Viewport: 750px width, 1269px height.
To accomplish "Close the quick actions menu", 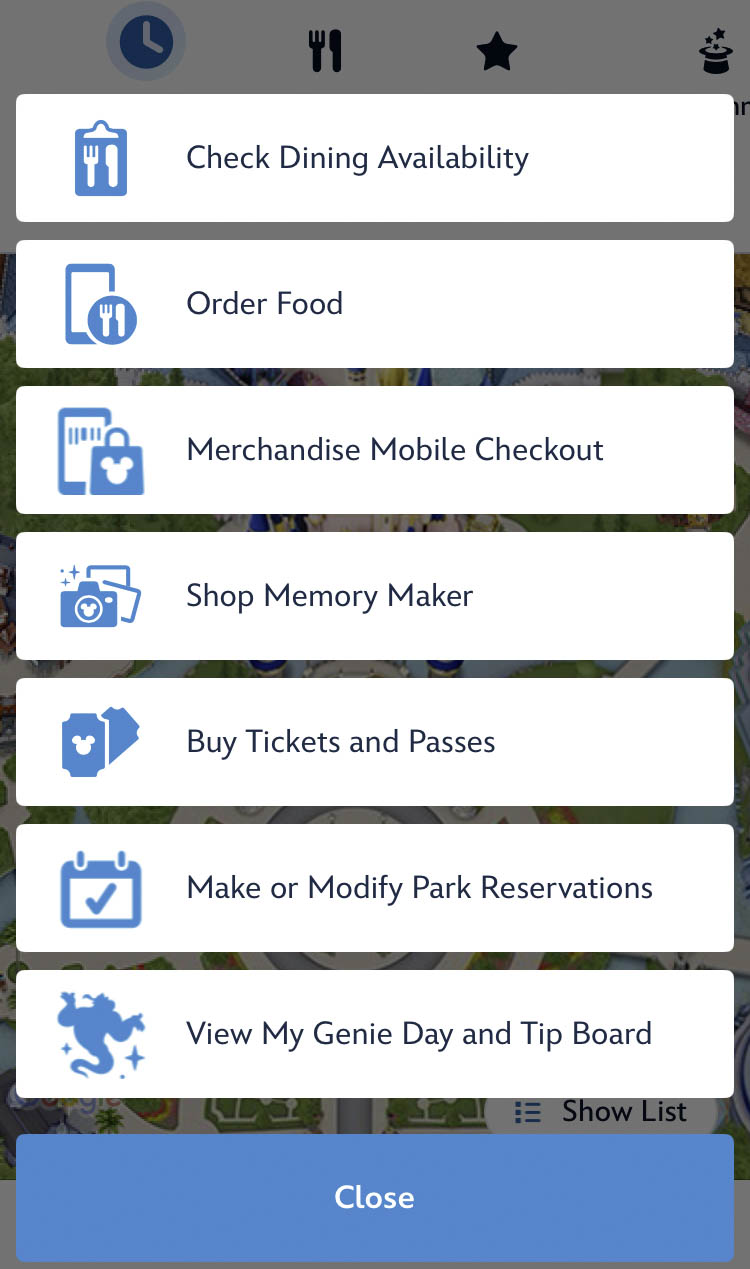I will tap(375, 1197).
